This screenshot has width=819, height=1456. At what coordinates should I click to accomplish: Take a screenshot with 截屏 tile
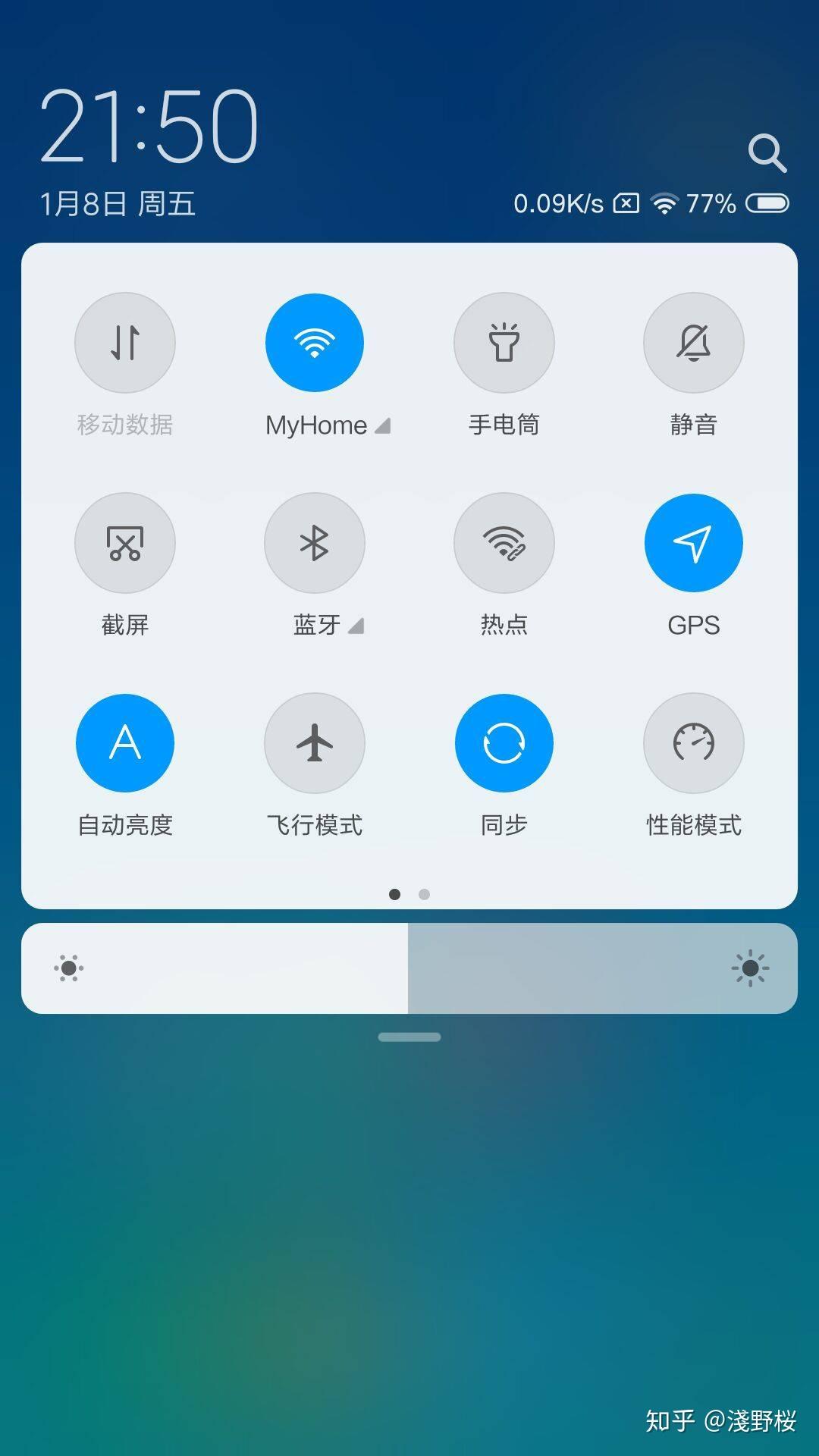[x=125, y=543]
